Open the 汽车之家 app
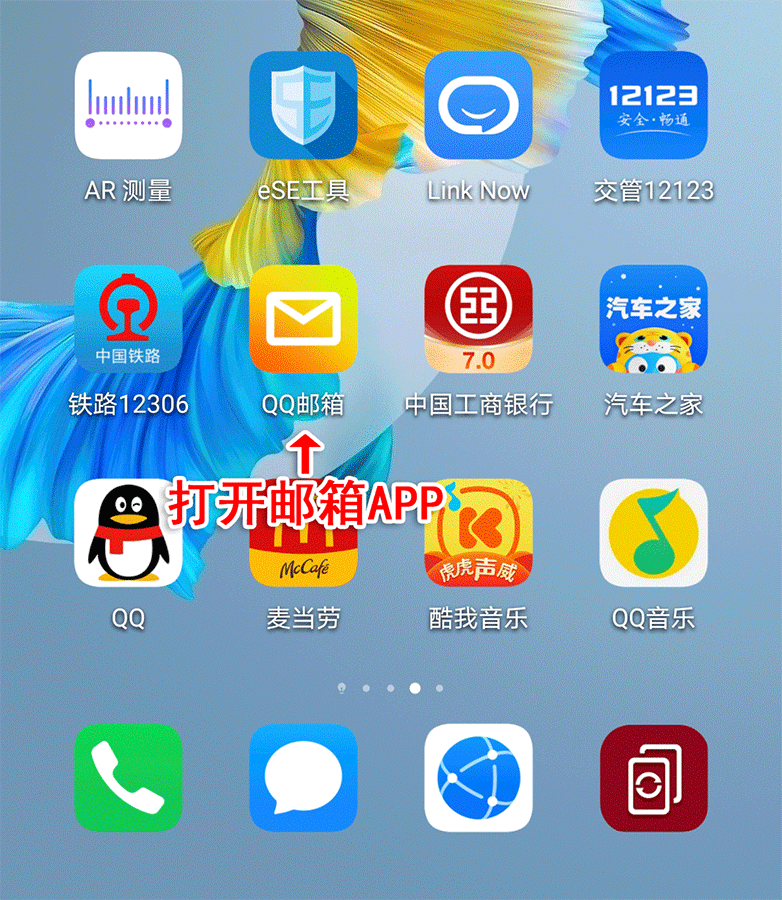Screen dimensions: 782x900 pos(653,319)
